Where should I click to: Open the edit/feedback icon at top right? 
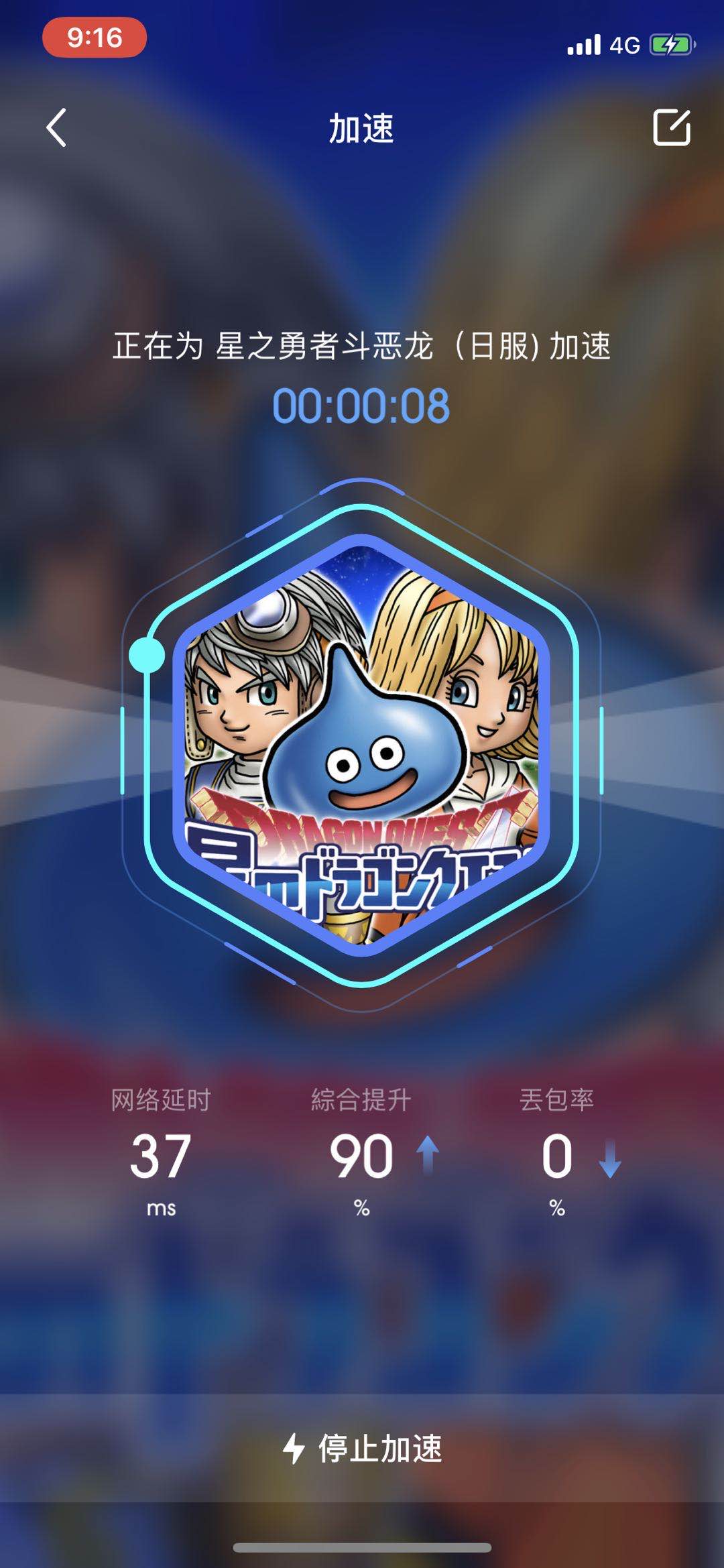pos(672,127)
